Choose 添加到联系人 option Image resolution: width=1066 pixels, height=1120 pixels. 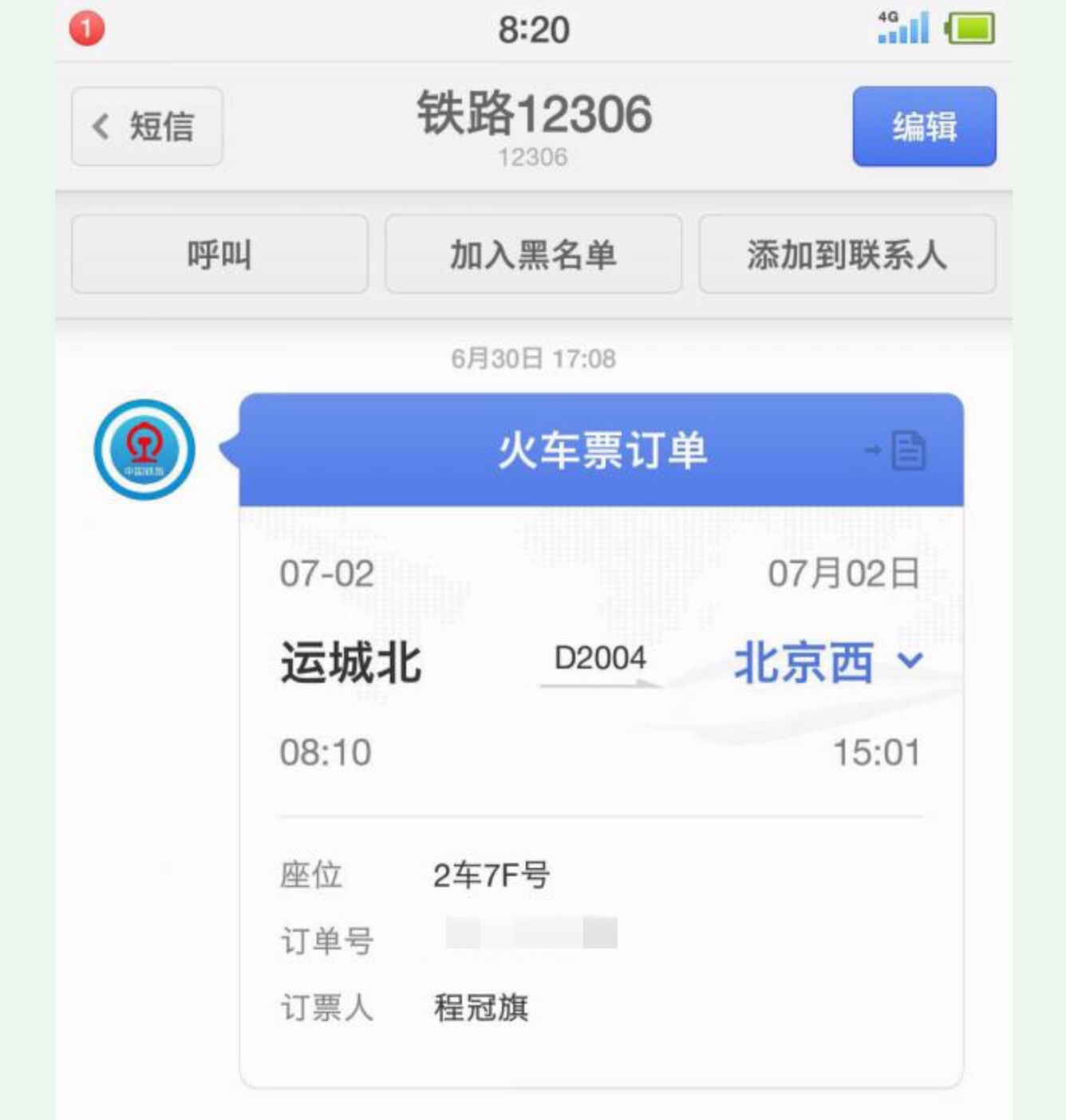847,254
